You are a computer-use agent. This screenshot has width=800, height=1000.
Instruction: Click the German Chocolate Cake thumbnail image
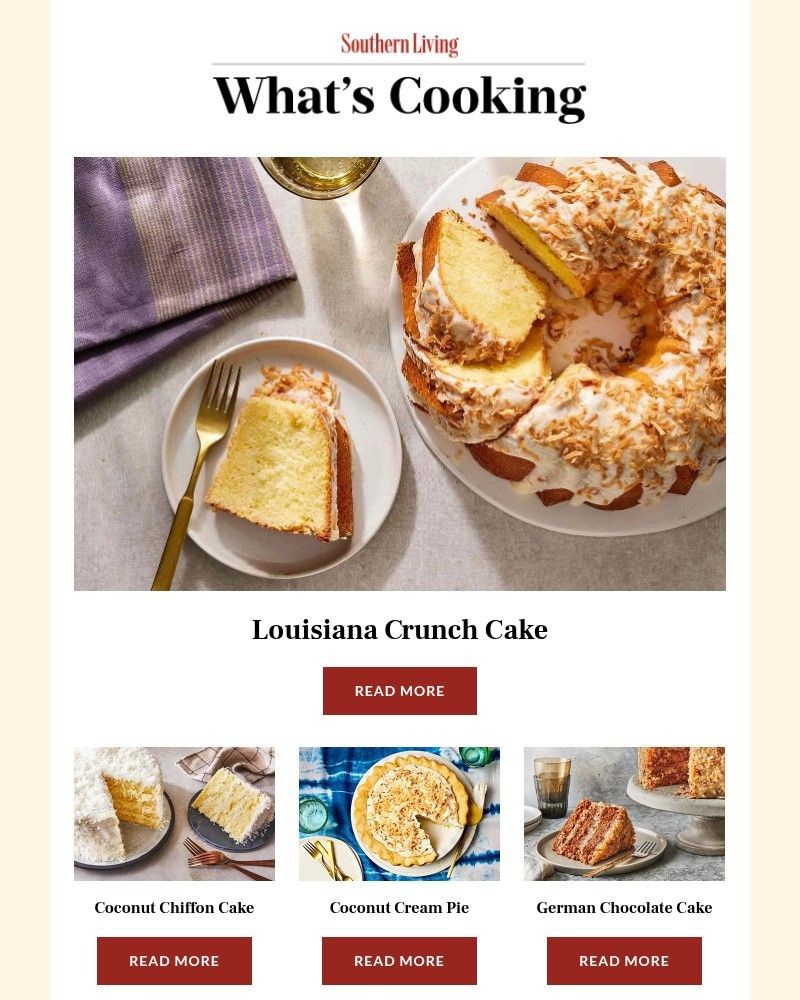tap(625, 815)
